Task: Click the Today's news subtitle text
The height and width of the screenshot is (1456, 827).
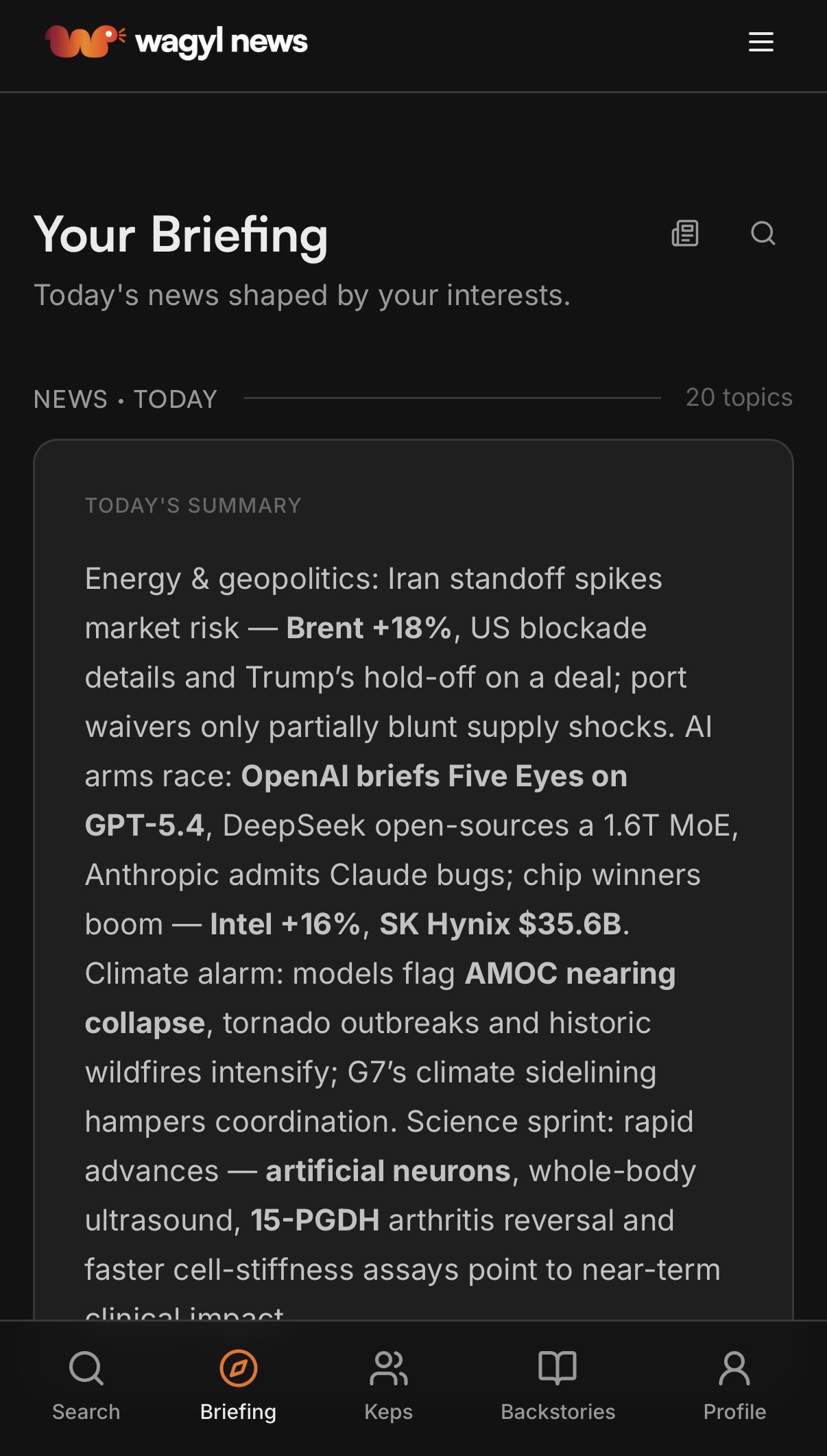Action: [x=302, y=295]
